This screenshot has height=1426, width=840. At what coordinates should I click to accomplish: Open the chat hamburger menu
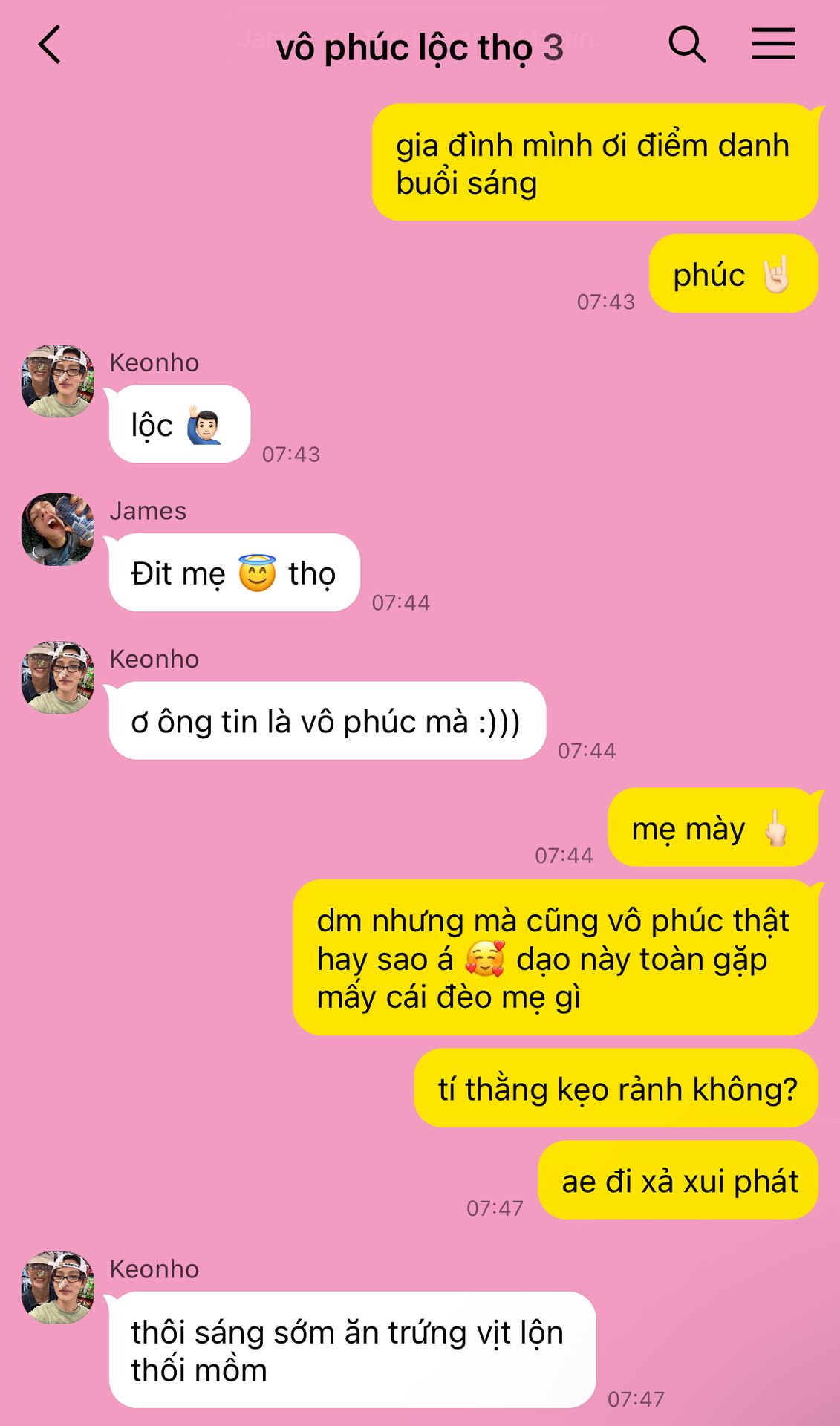(773, 45)
